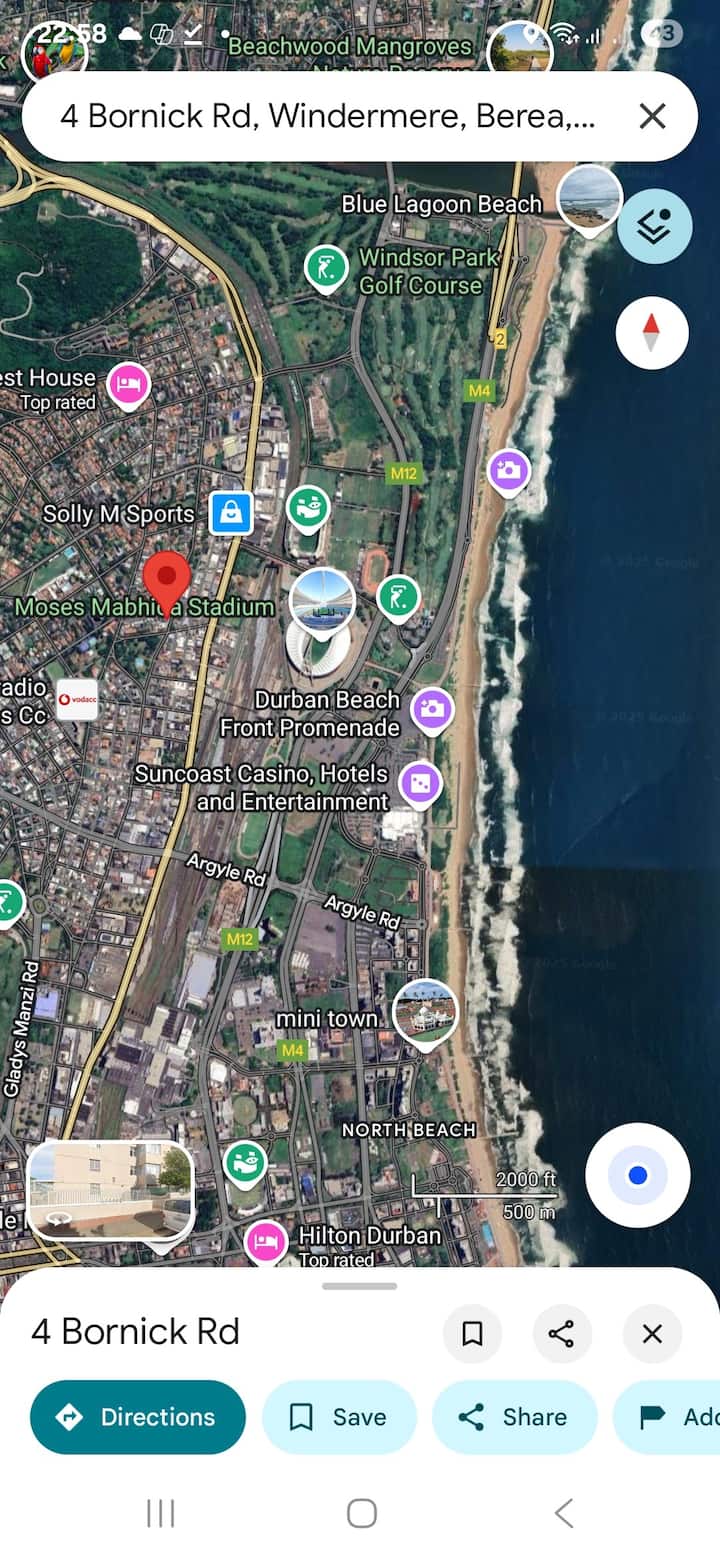Open the Moses Mabhida Stadium photo marker
The image size is (720, 1560).
322,601
